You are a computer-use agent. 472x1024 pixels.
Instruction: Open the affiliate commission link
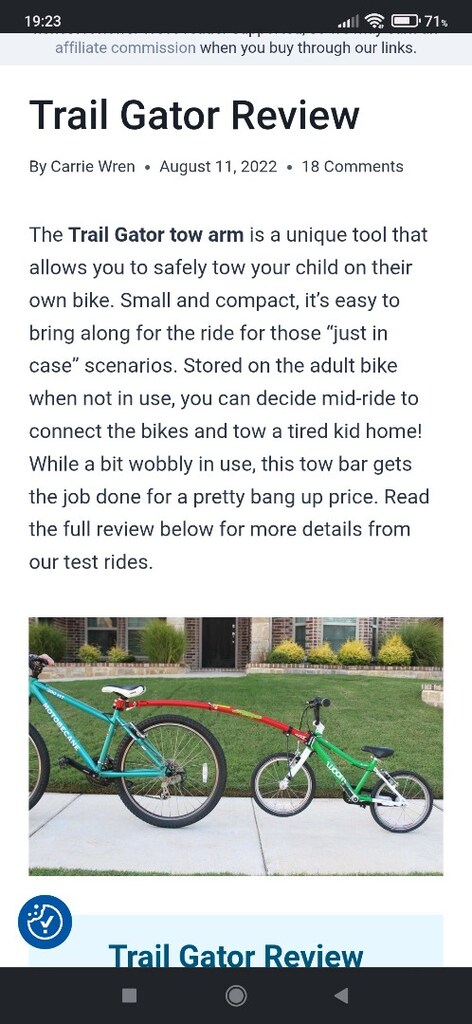[x=125, y=48]
